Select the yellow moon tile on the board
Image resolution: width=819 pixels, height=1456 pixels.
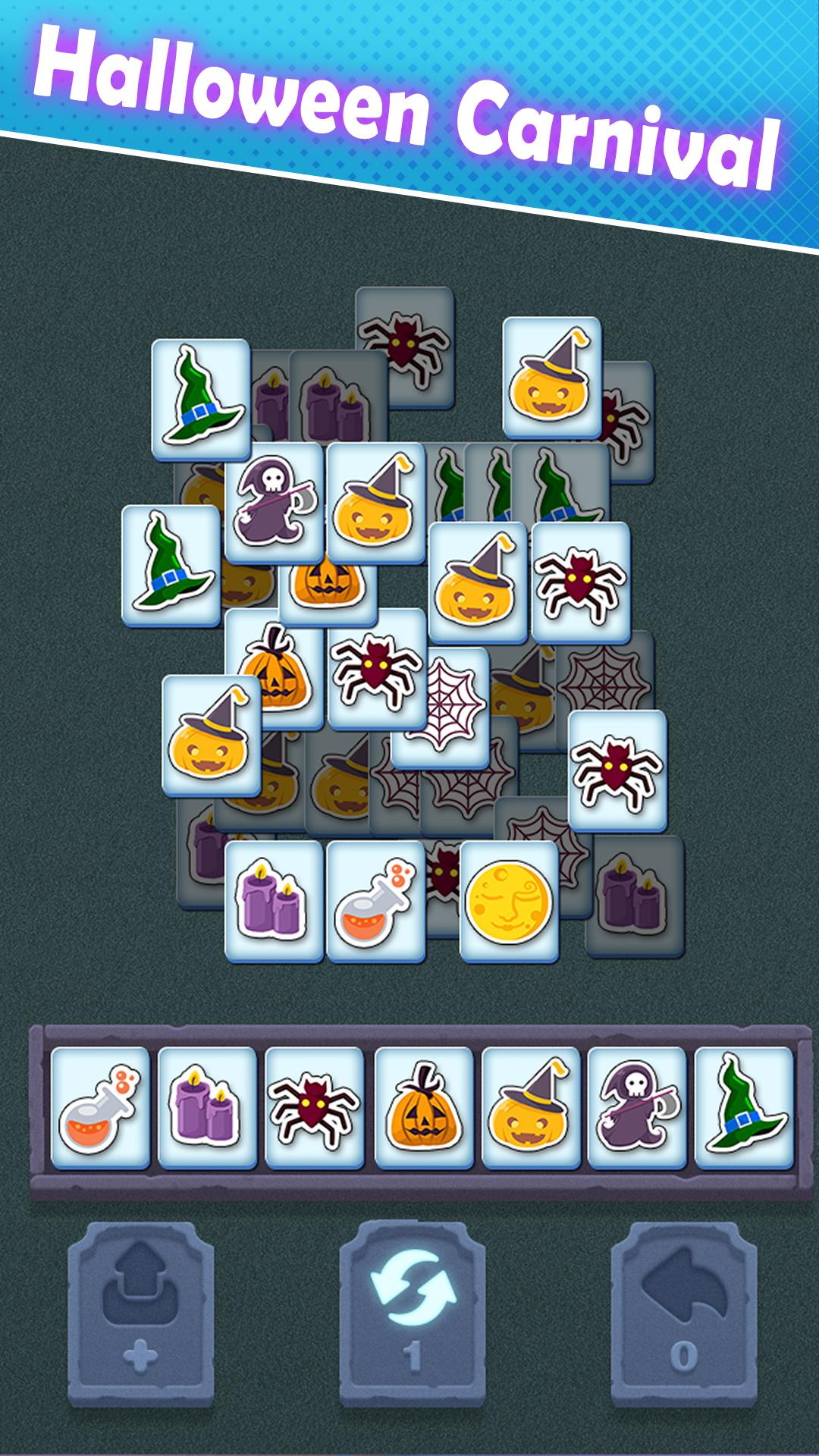click(x=509, y=901)
